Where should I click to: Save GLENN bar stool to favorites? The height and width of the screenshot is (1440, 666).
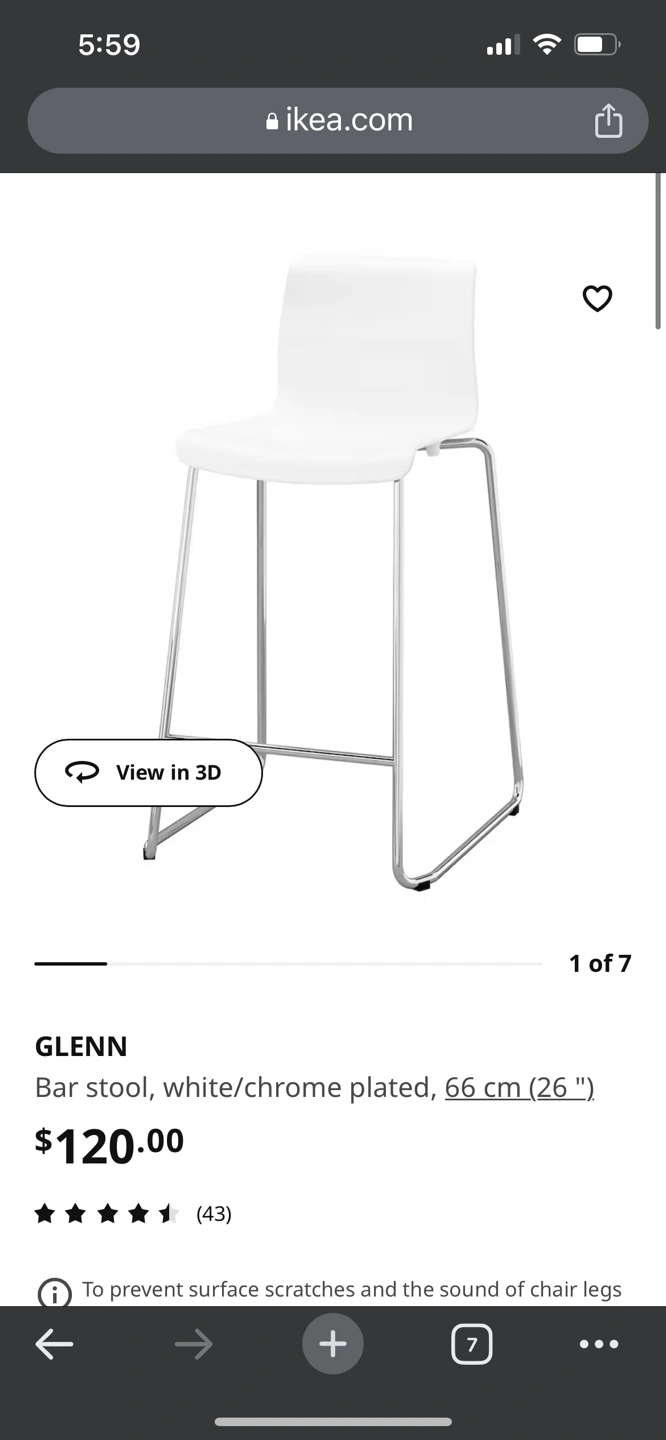coord(597,298)
